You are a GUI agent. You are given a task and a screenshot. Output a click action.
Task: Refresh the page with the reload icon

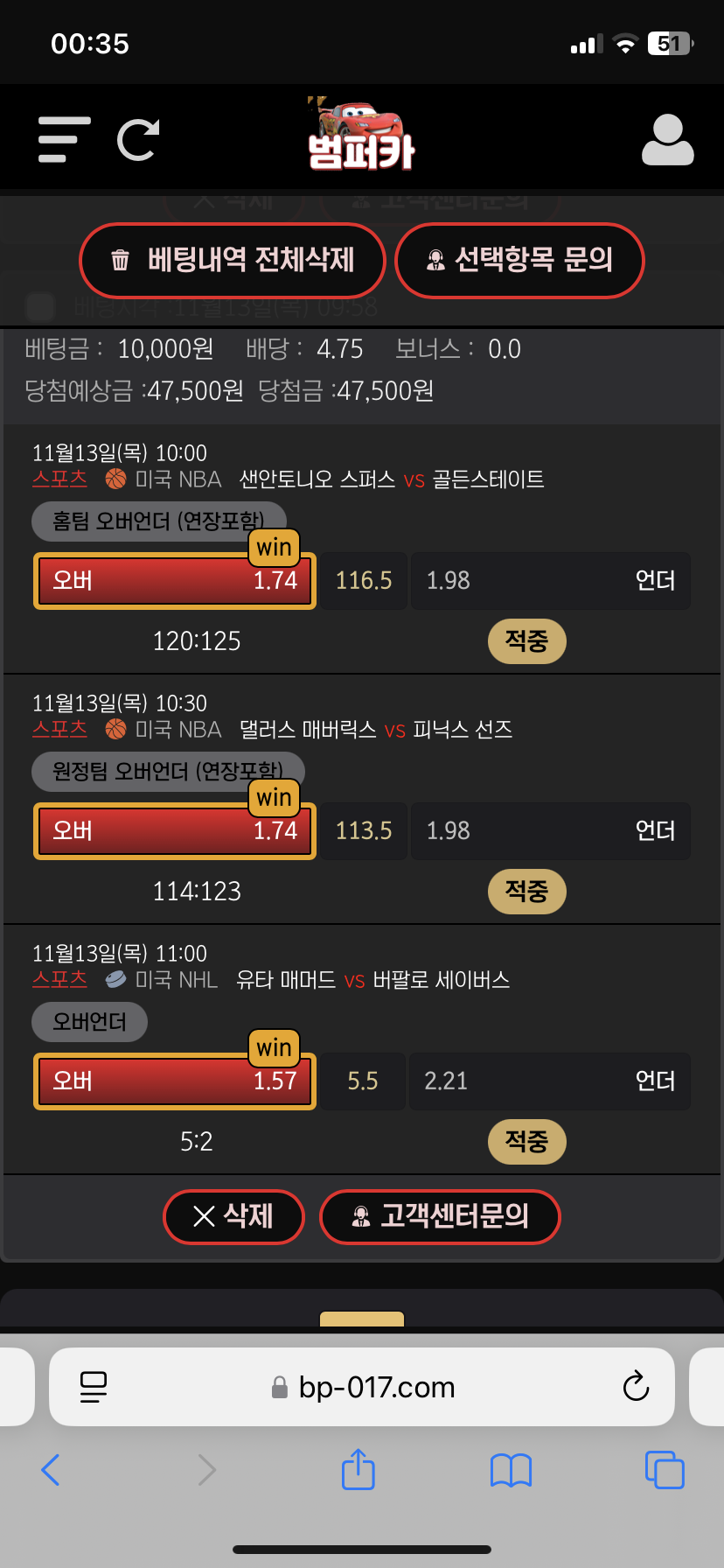point(138,140)
